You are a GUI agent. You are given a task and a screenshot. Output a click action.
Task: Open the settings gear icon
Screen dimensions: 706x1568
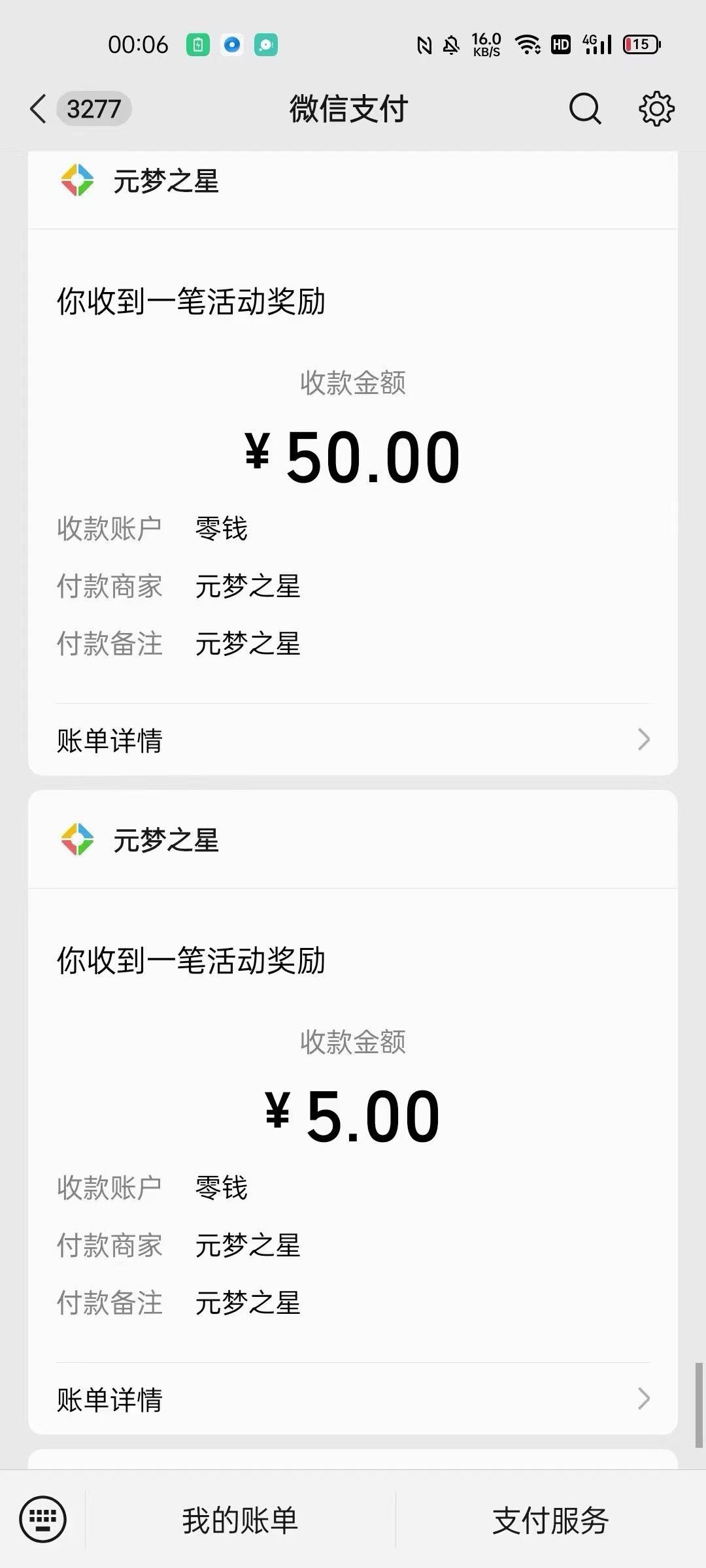[656, 108]
